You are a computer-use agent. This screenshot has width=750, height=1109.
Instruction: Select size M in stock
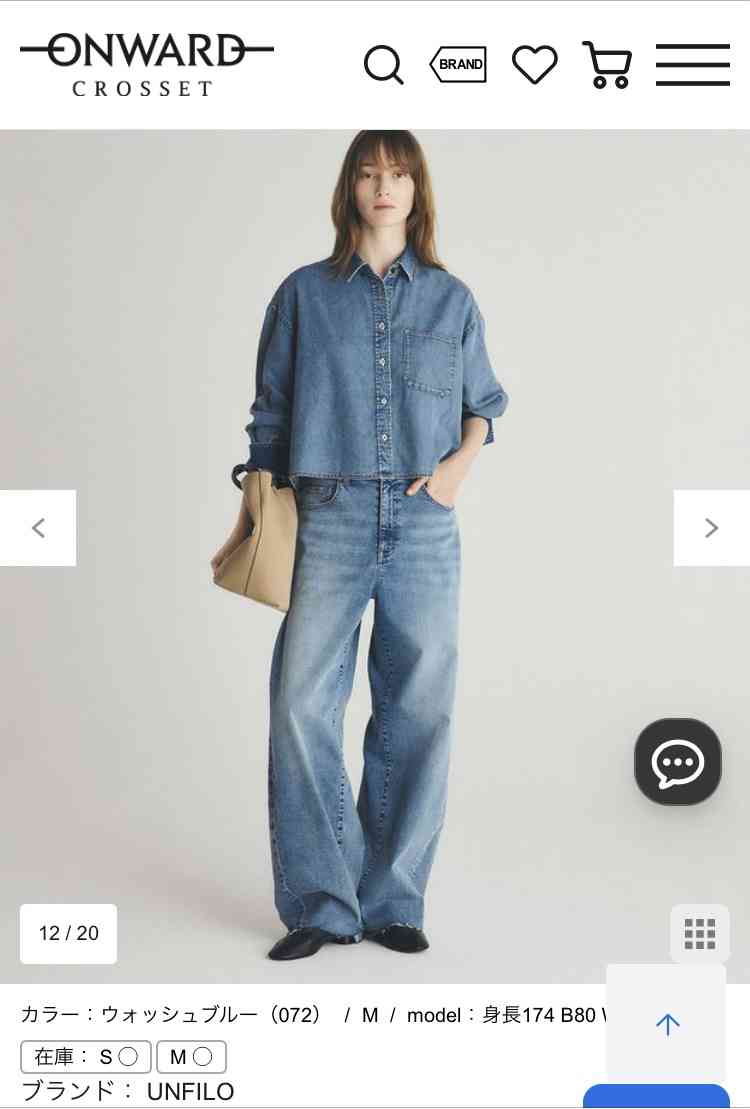pyautogui.click(x=191, y=1057)
